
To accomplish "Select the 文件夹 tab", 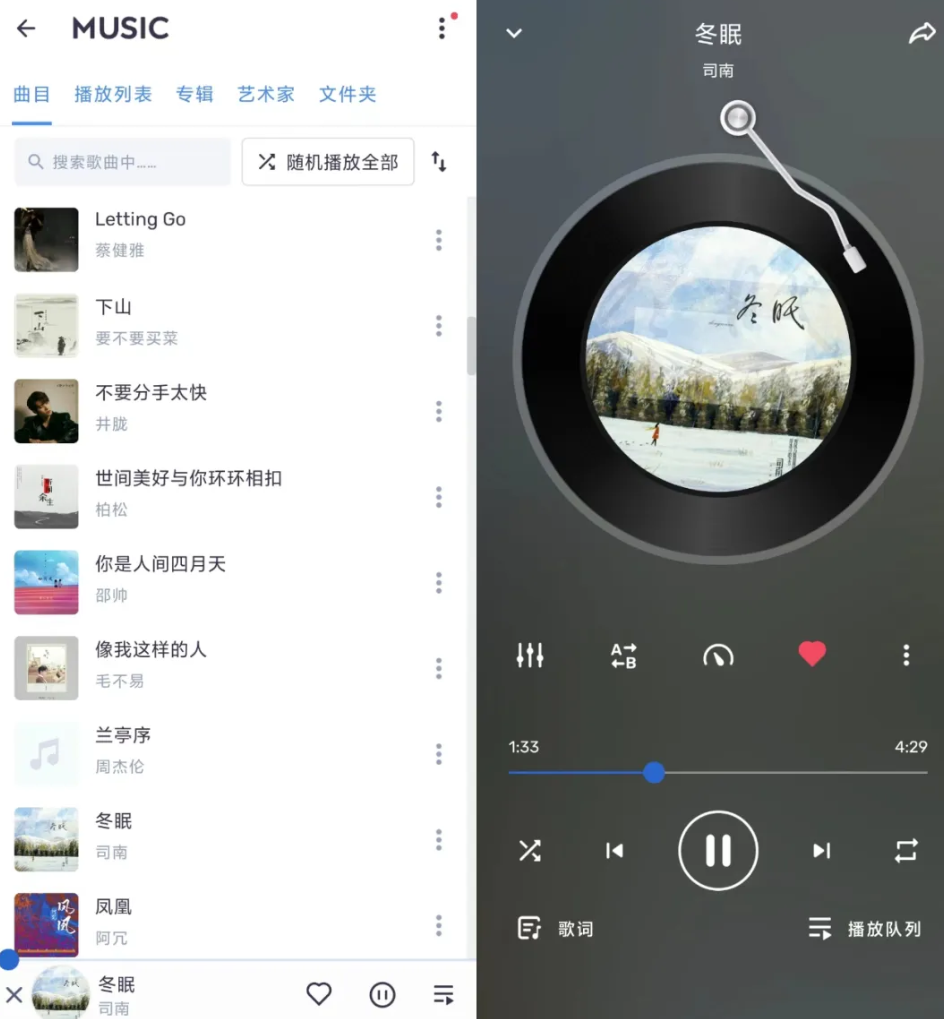I will tap(347, 94).
